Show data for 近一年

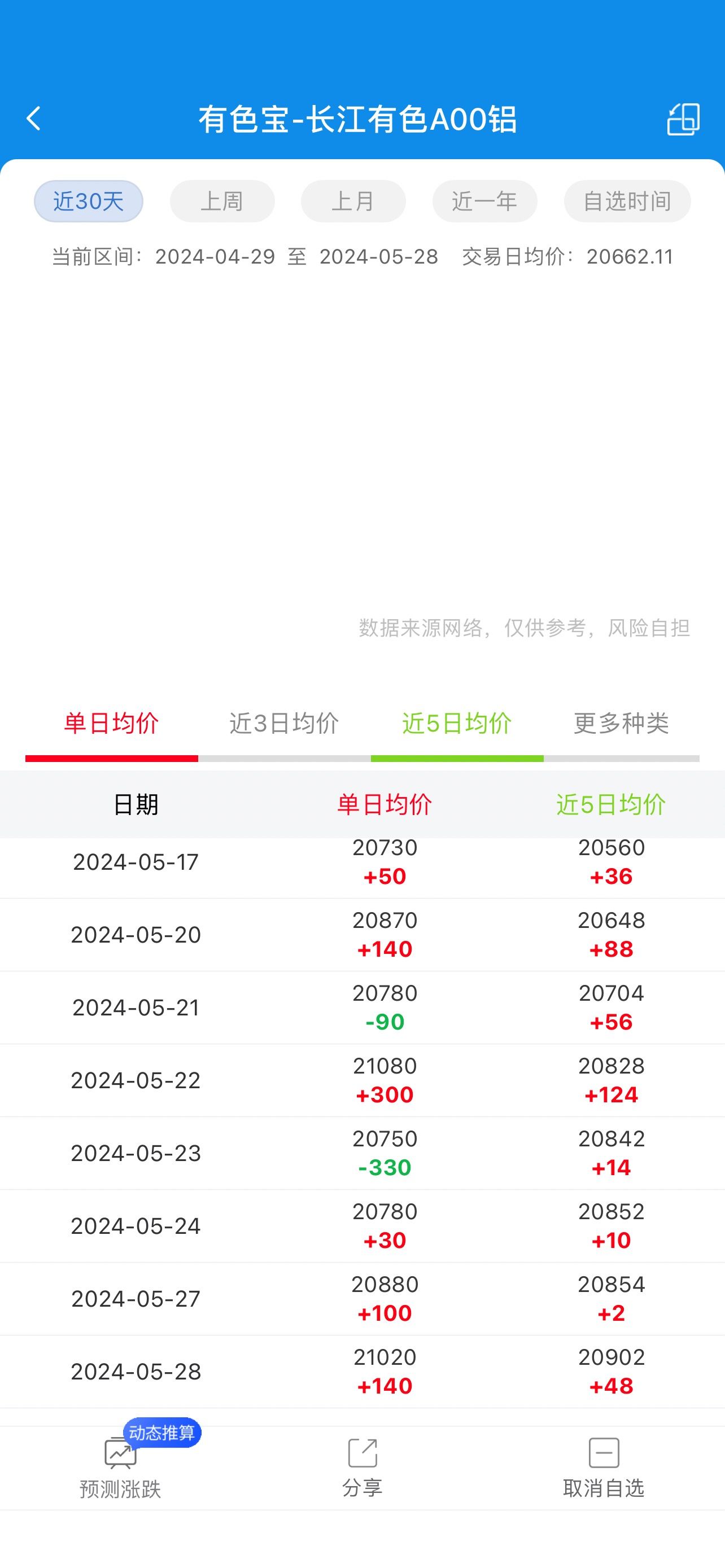484,201
